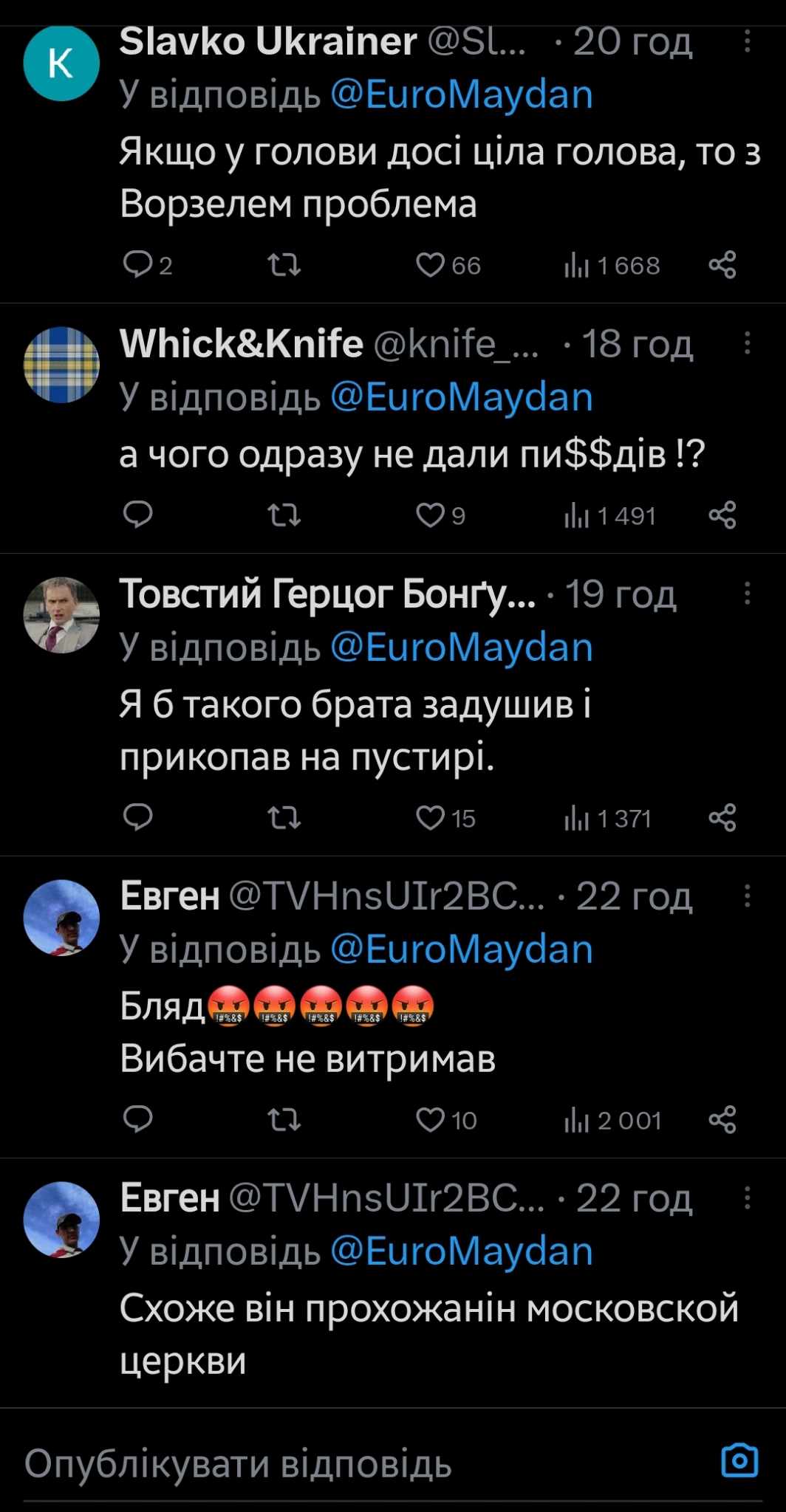View analytics for Евген's 2 001 views reply
The height and width of the screenshot is (1512, 786).
coord(613,1120)
